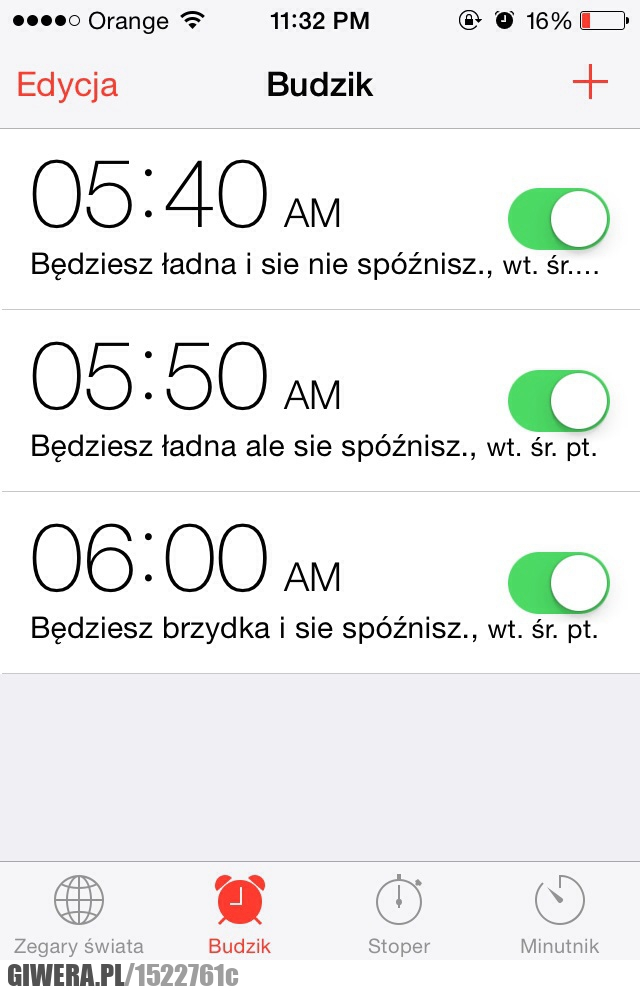The height and width of the screenshot is (991, 640).
Task: Switch to the Zegary świata tab
Action: 79,914
